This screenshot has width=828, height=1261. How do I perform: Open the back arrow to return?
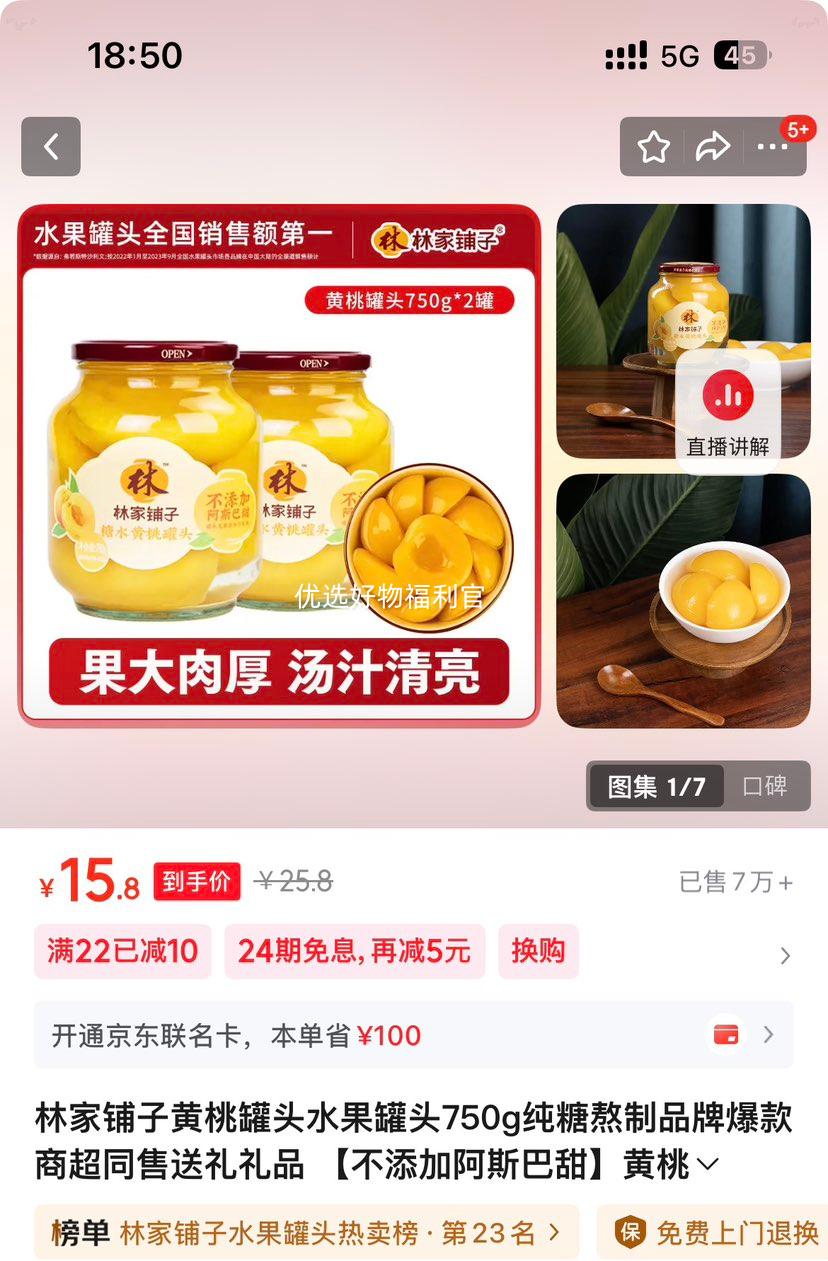50,146
